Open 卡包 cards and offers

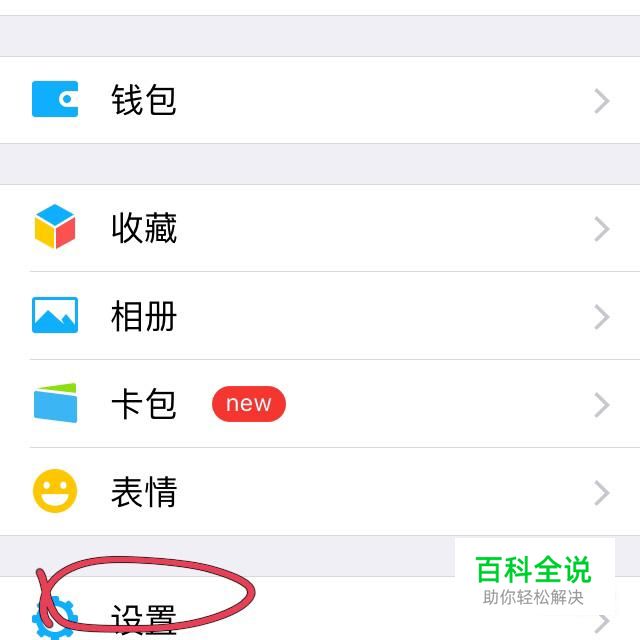pyautogui.click(x=320, y=404)
